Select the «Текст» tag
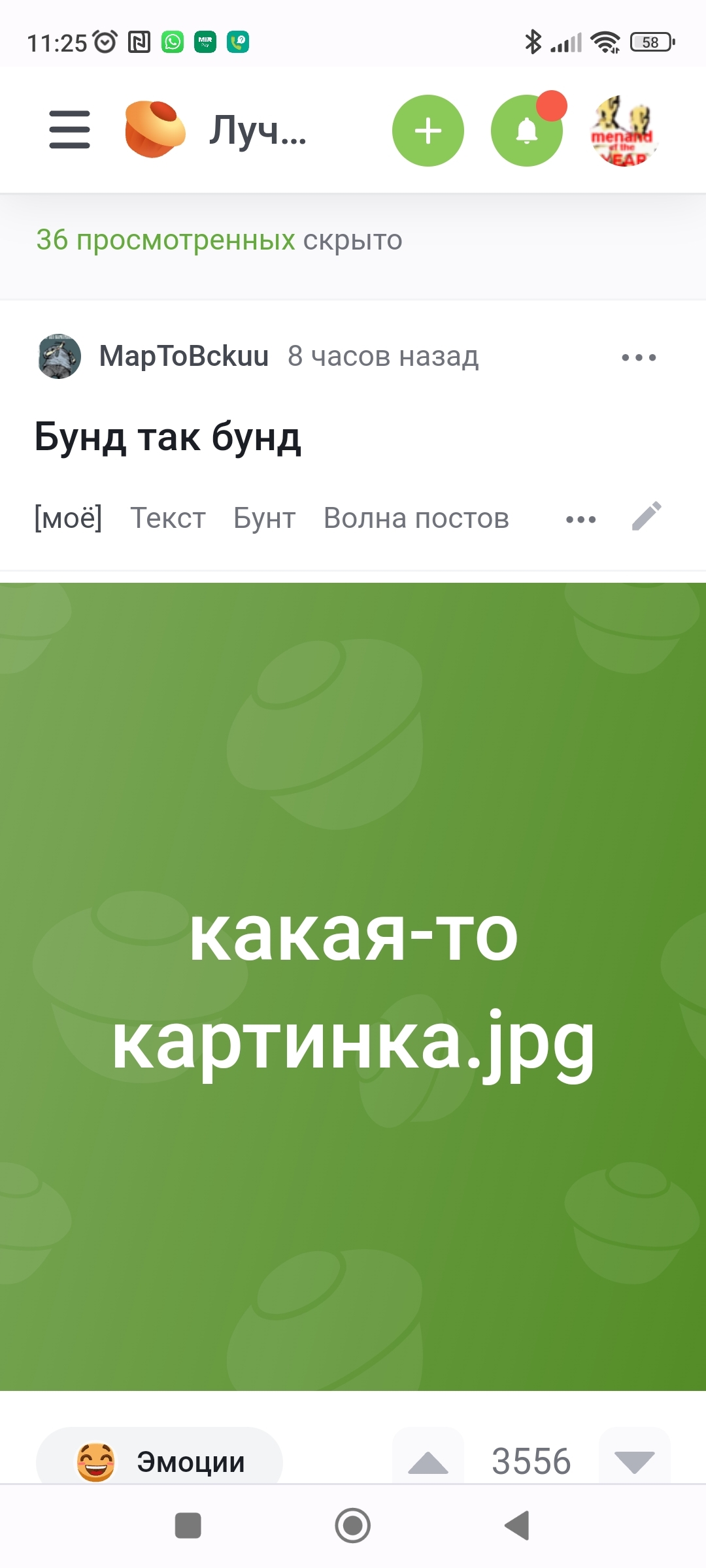706x1568 pixels. click(168, 518)
